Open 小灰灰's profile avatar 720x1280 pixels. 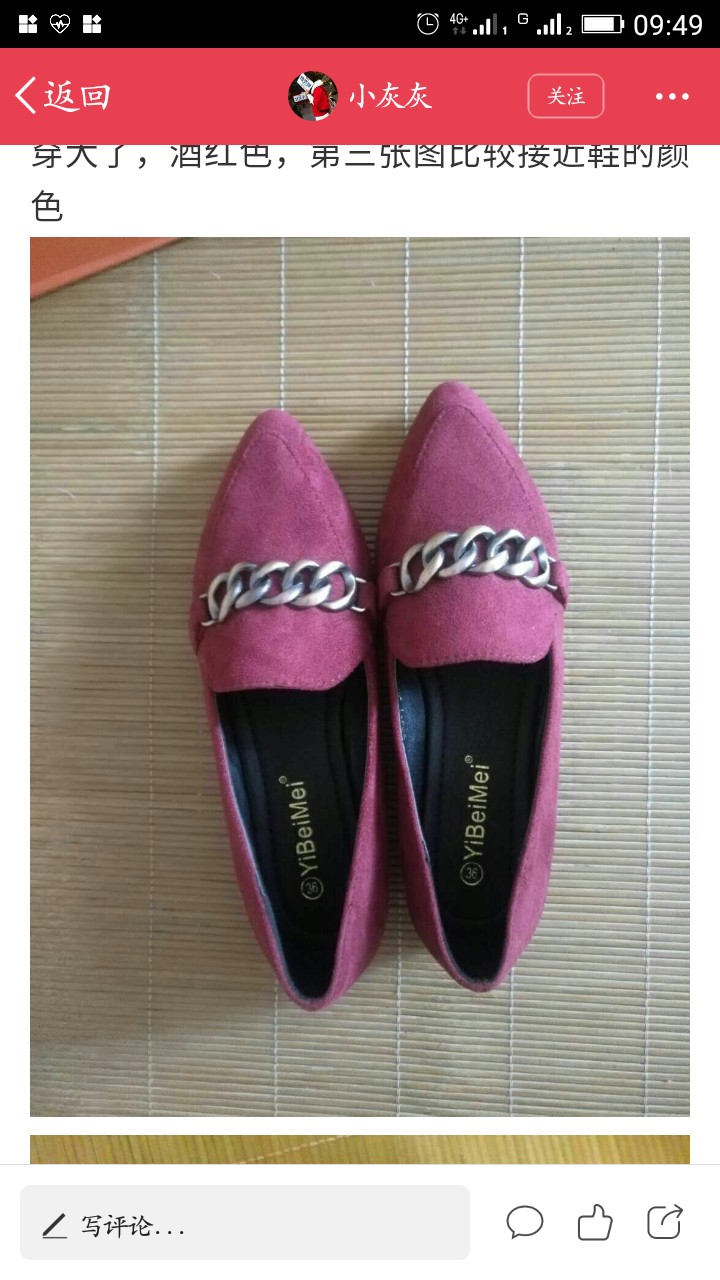coord(313,96)
